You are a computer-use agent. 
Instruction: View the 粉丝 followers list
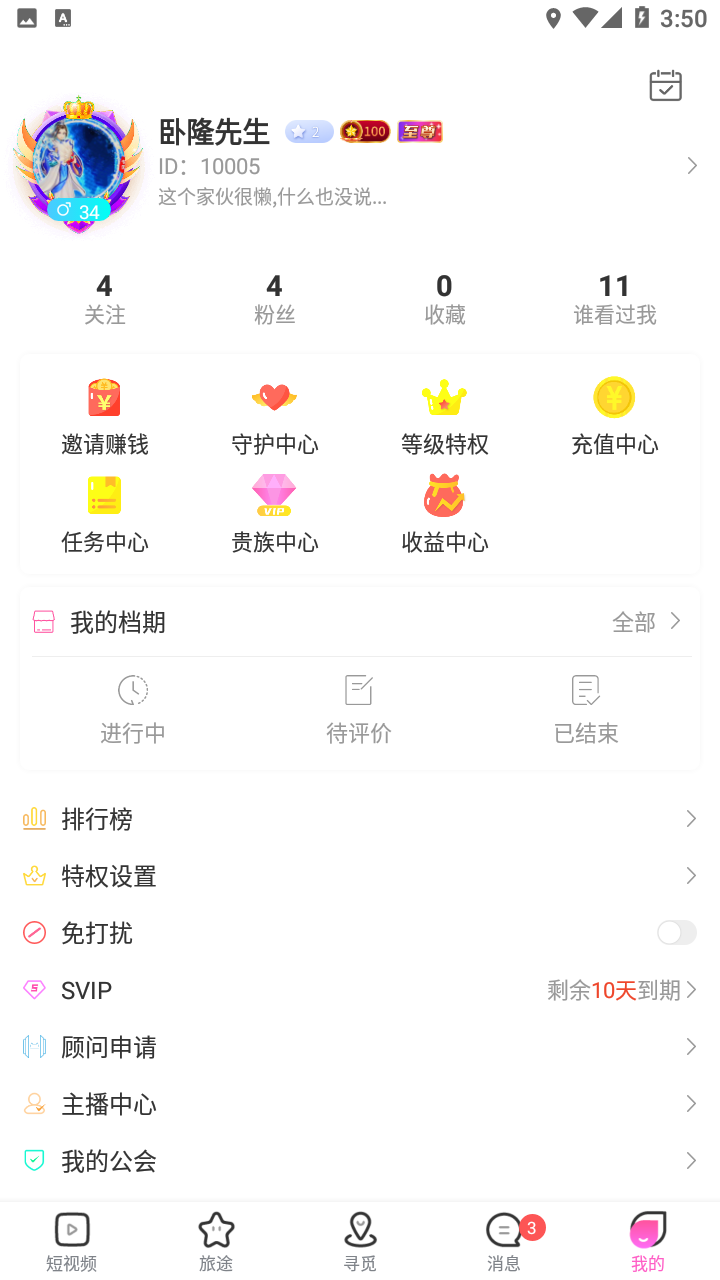pyautogui.click(x=274, y=297)
